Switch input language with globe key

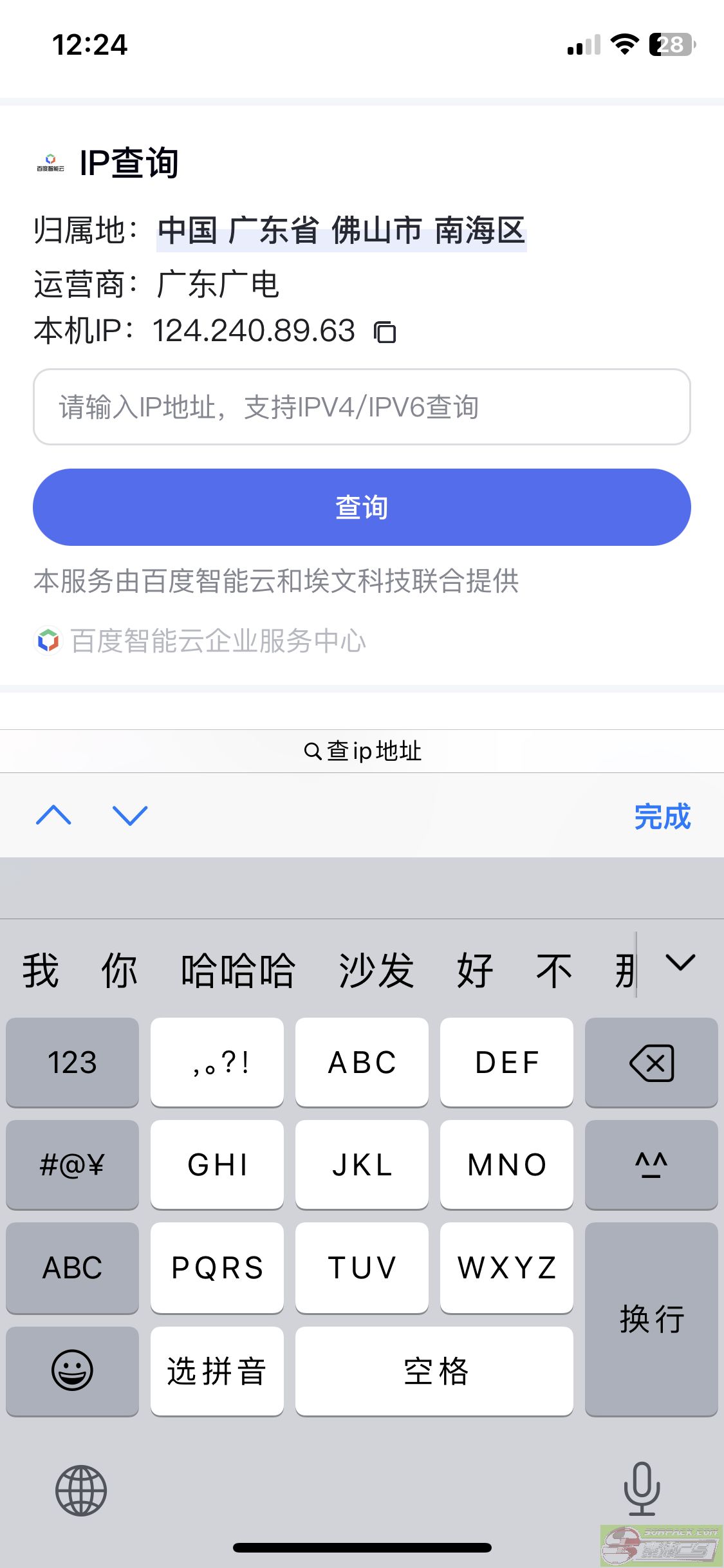tap(81, 1490)
